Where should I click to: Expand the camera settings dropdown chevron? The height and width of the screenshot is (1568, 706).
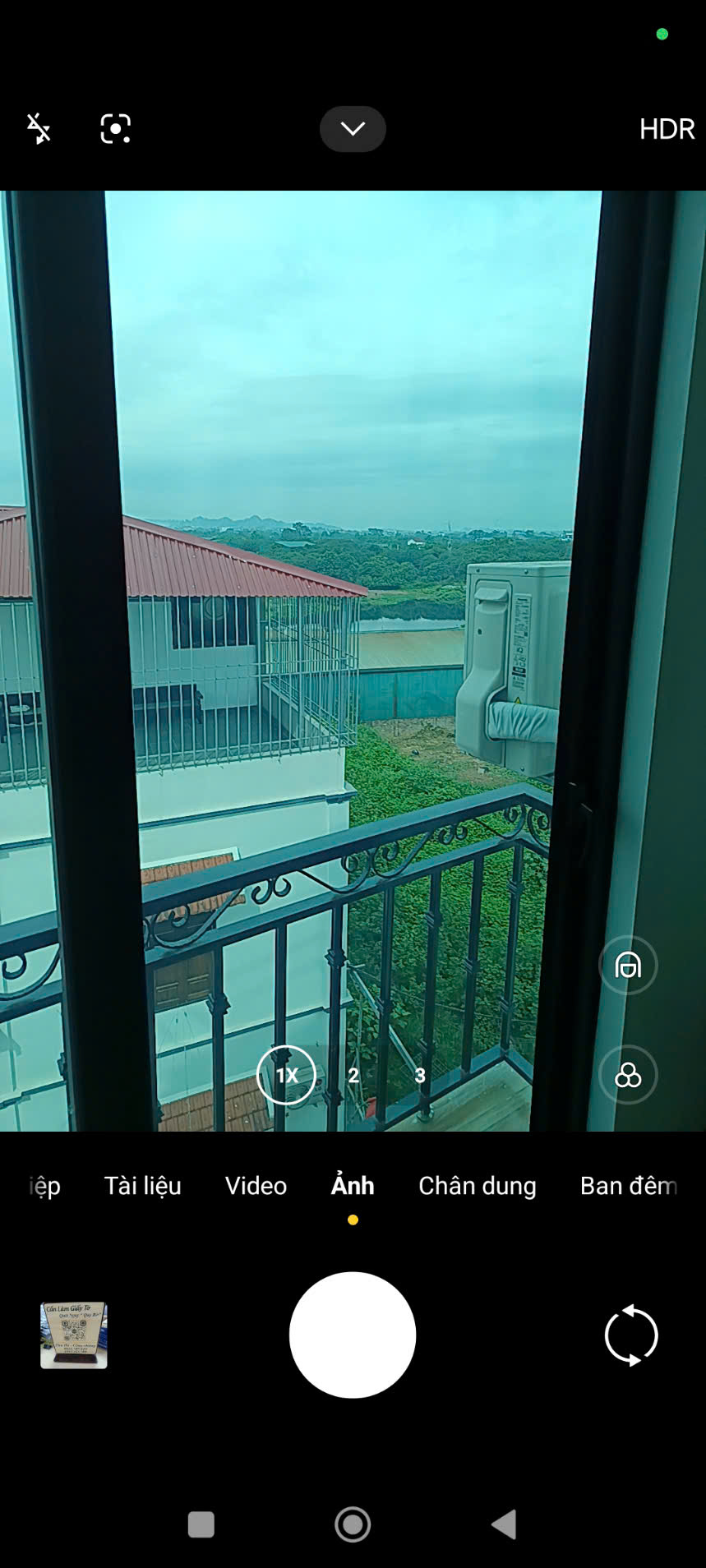click(x=353, y=129)
